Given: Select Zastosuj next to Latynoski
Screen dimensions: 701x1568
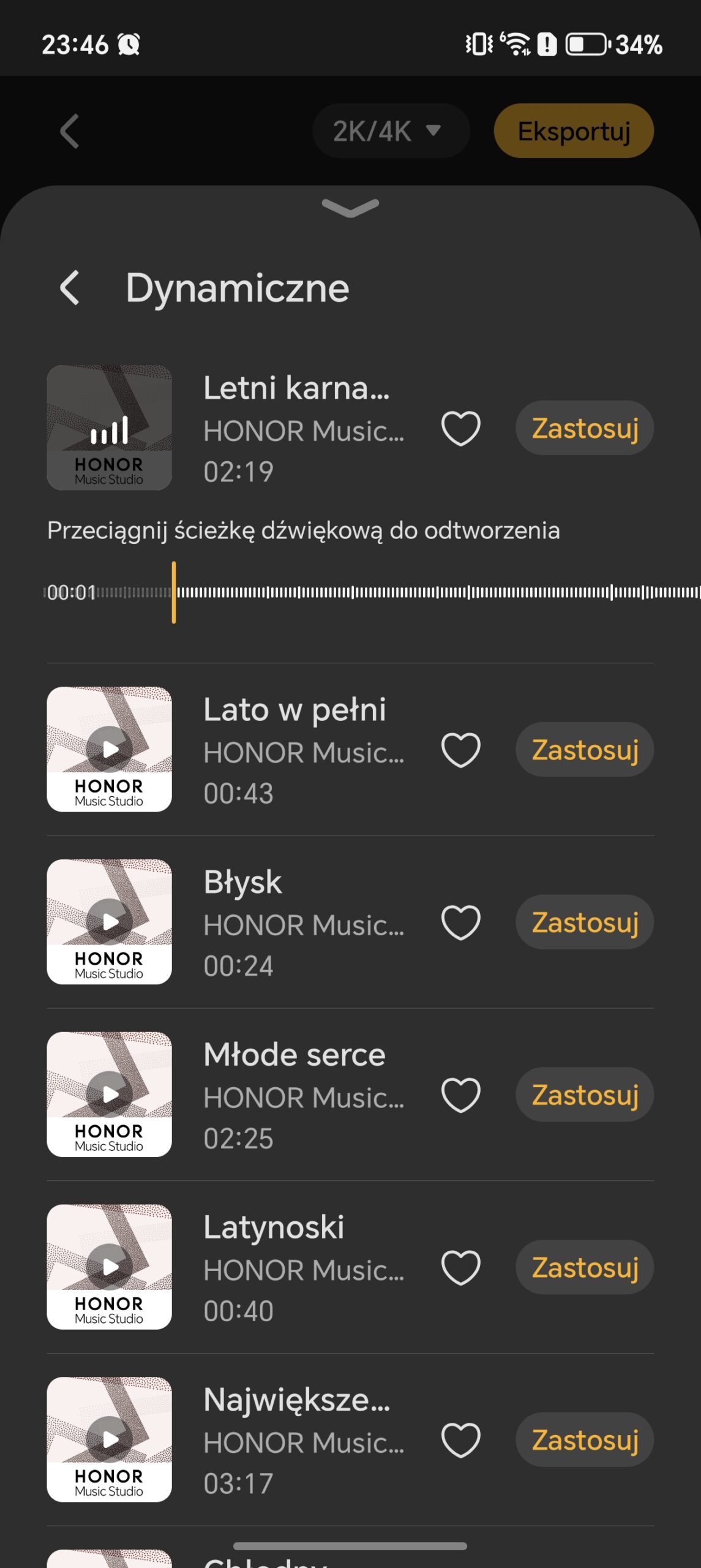Looking at the screenshot, I should [x=585, y=1267].
